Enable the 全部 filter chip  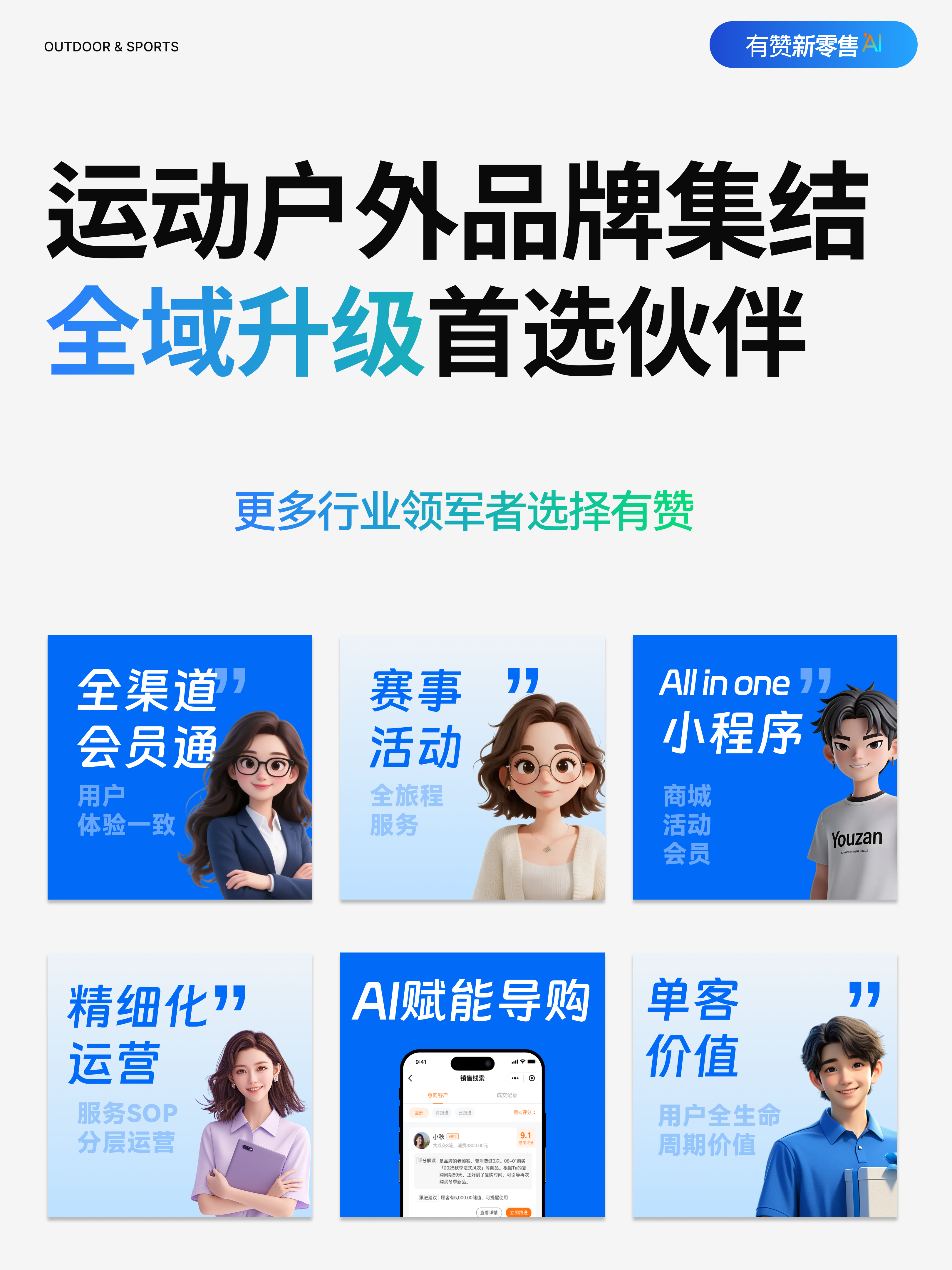coord(419,1113)
